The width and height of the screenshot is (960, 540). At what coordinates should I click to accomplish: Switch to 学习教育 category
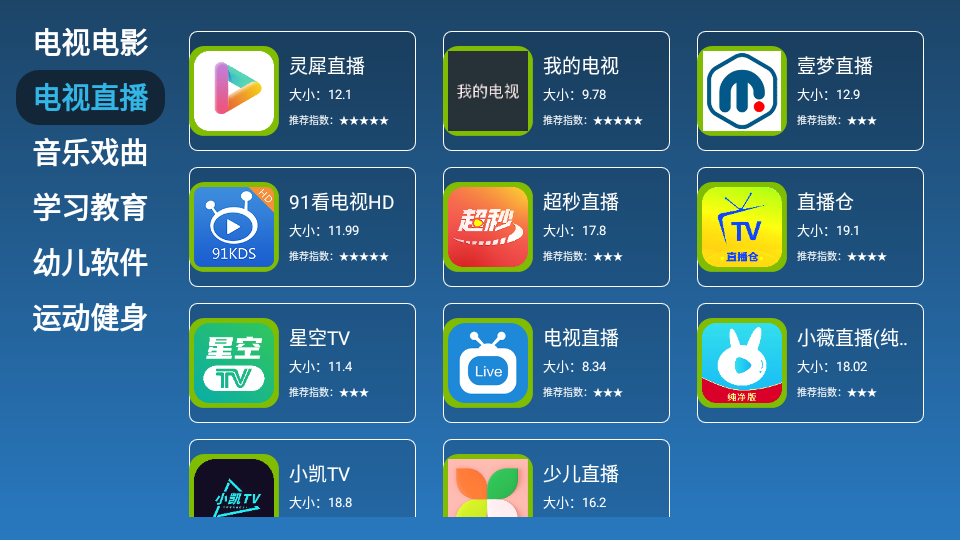click(90, 208)
